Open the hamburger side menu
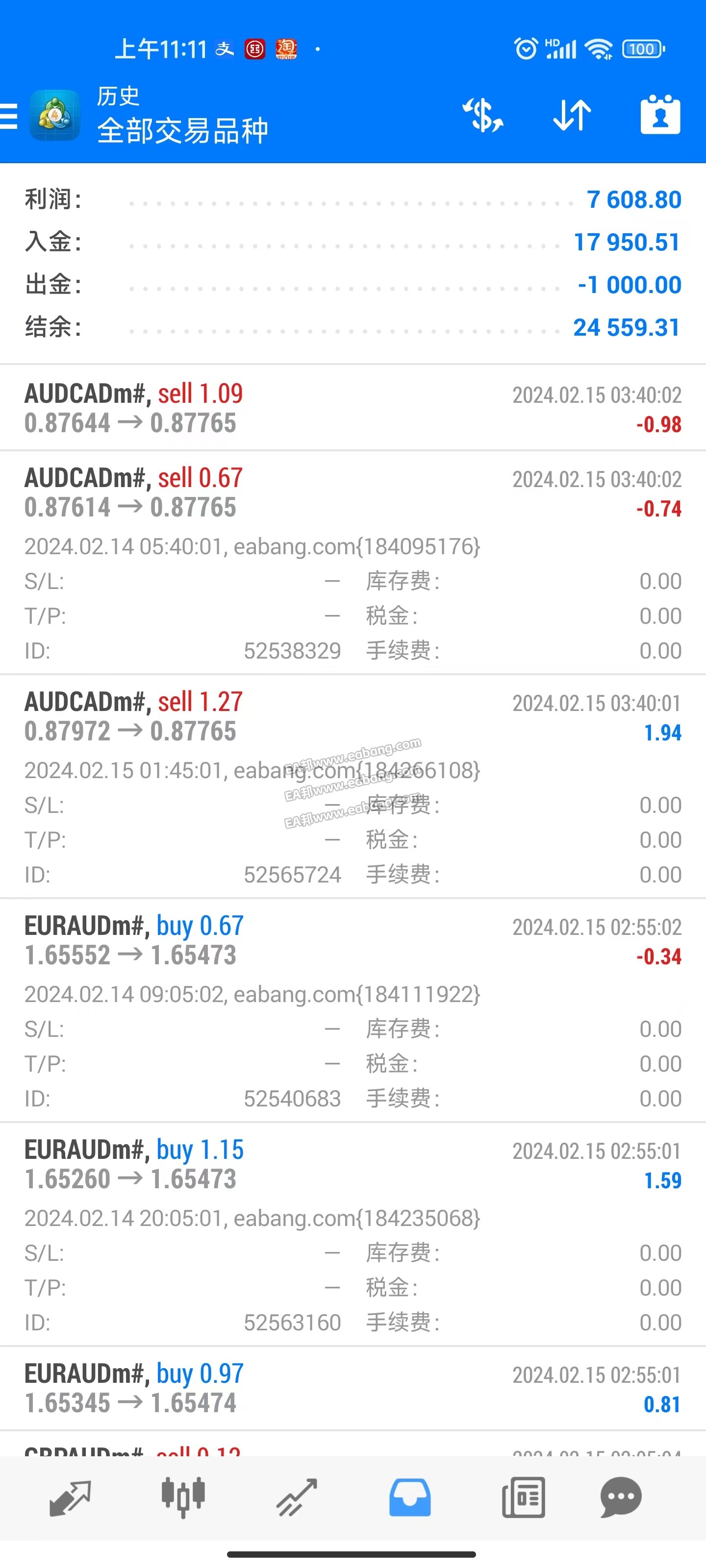The image size is (706, 1568). [x=9, y=116]
